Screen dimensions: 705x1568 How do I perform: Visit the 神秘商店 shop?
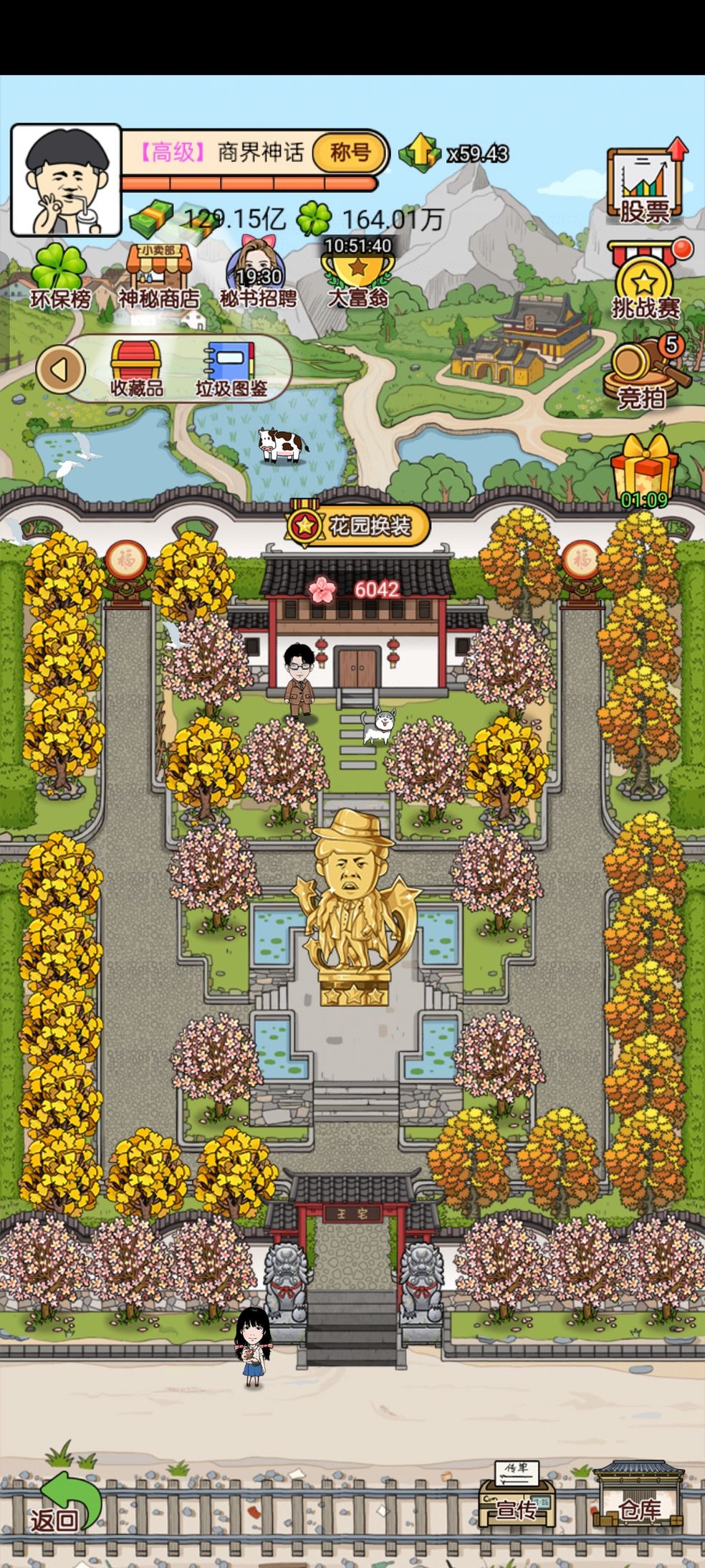click(x=158, y=277)
